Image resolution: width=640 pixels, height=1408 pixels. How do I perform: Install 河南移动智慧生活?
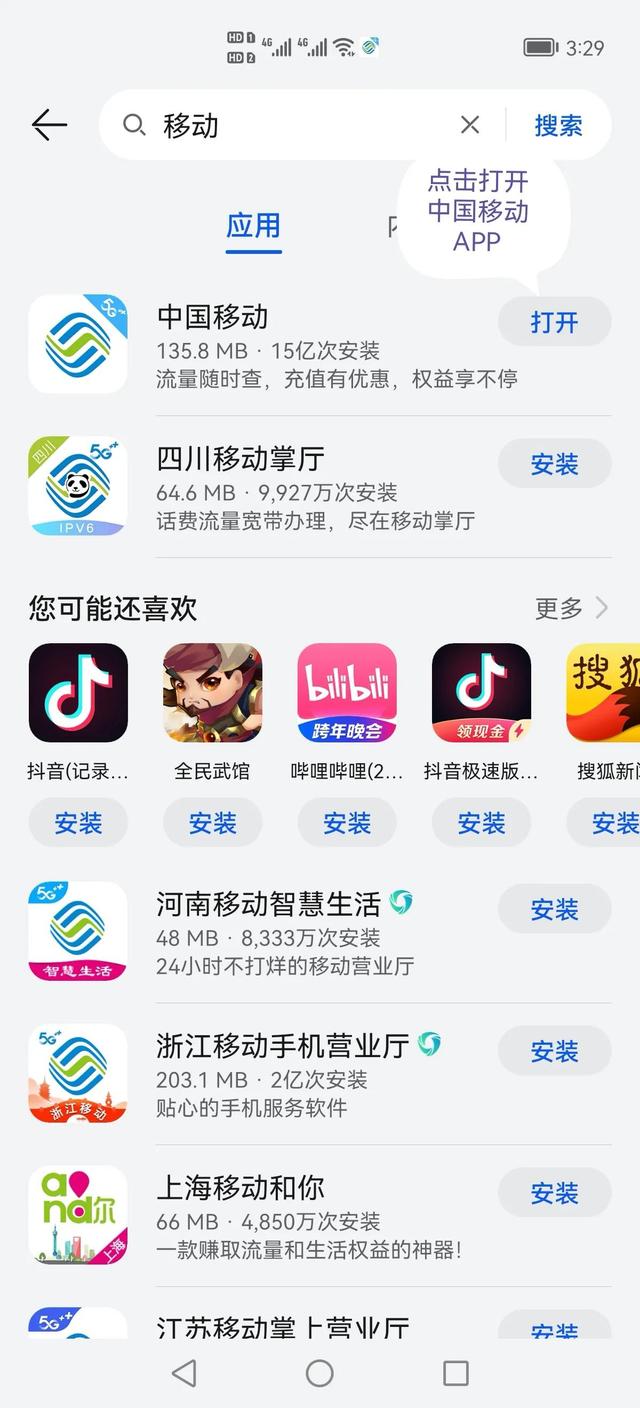[554, 909]
